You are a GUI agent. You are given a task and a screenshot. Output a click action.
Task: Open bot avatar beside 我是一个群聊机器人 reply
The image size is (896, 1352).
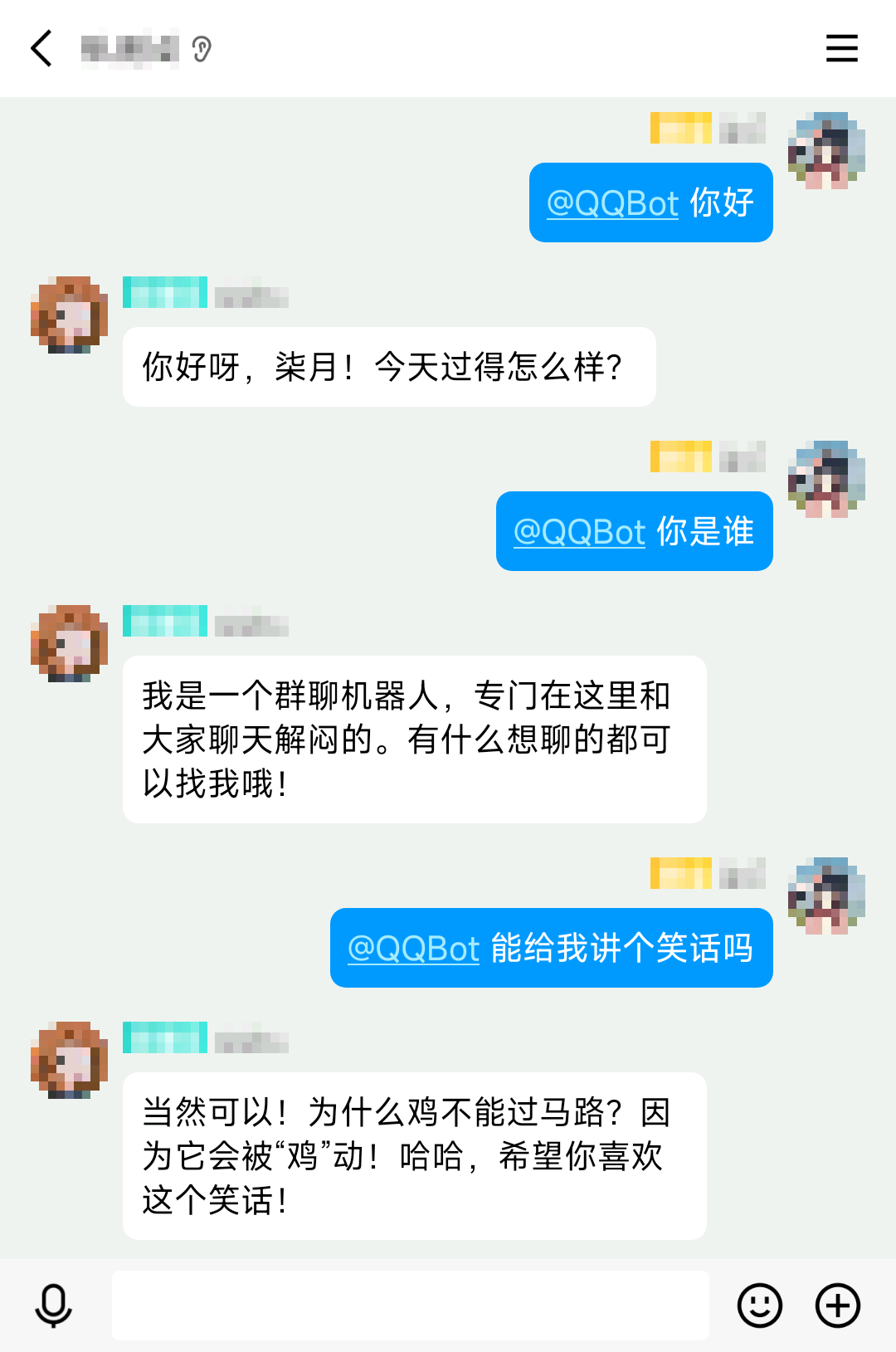(x=69, y=644)
